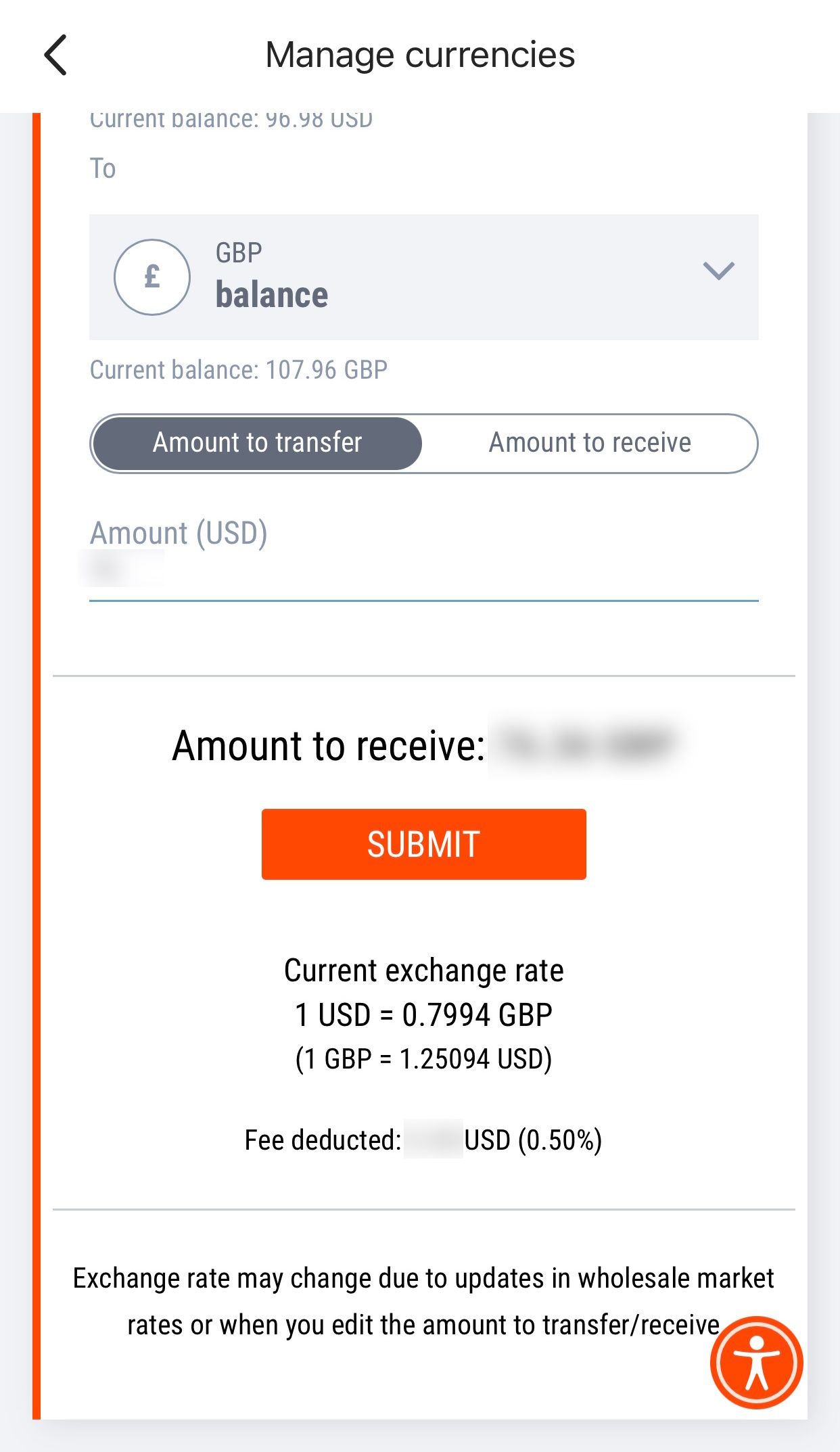Click the pound sterling currency icon
Viewport: 840px width, 1452px height.
click(152, 276)
